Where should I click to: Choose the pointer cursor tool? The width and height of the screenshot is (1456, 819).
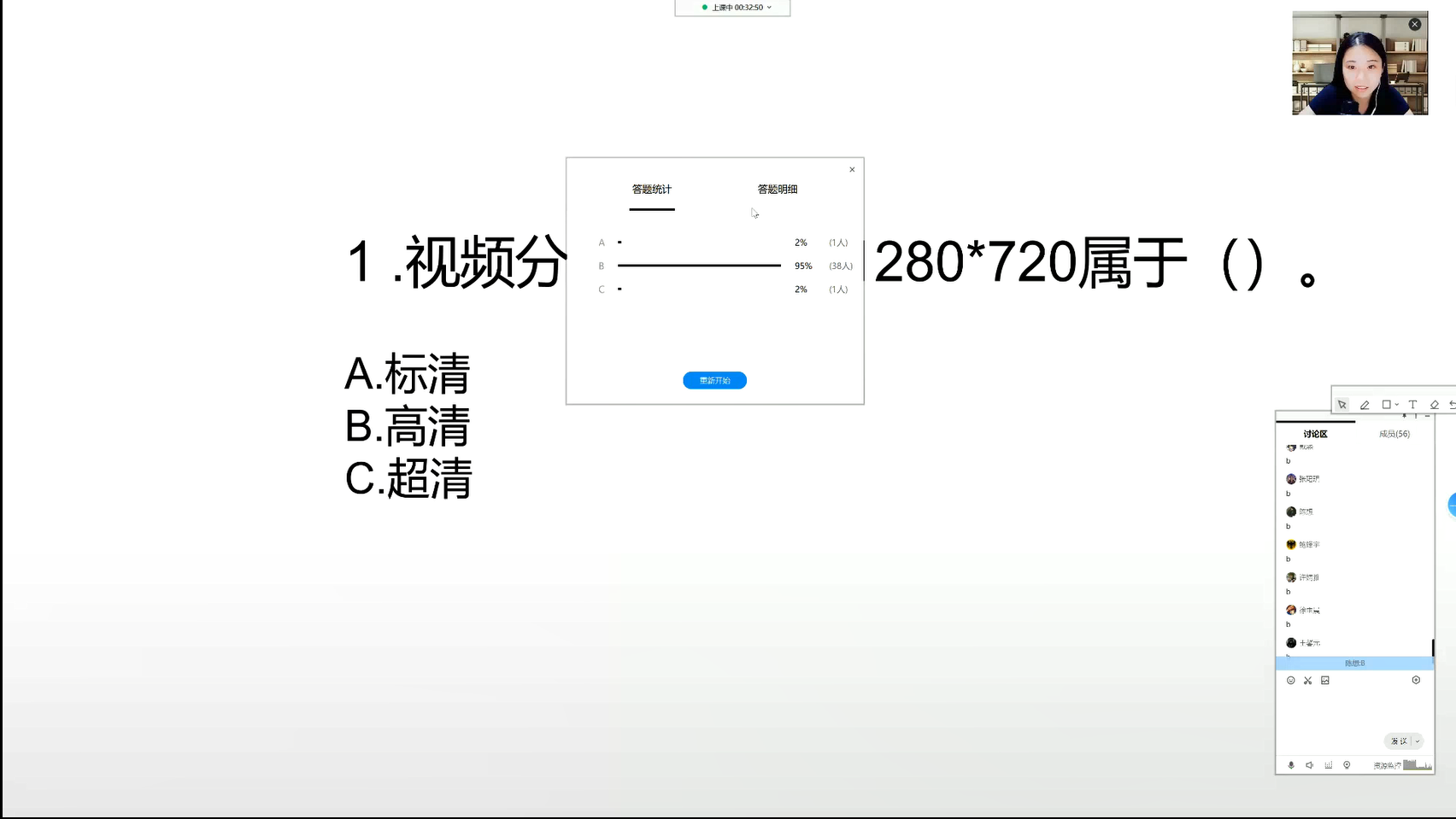click(x=1342, y=405)
